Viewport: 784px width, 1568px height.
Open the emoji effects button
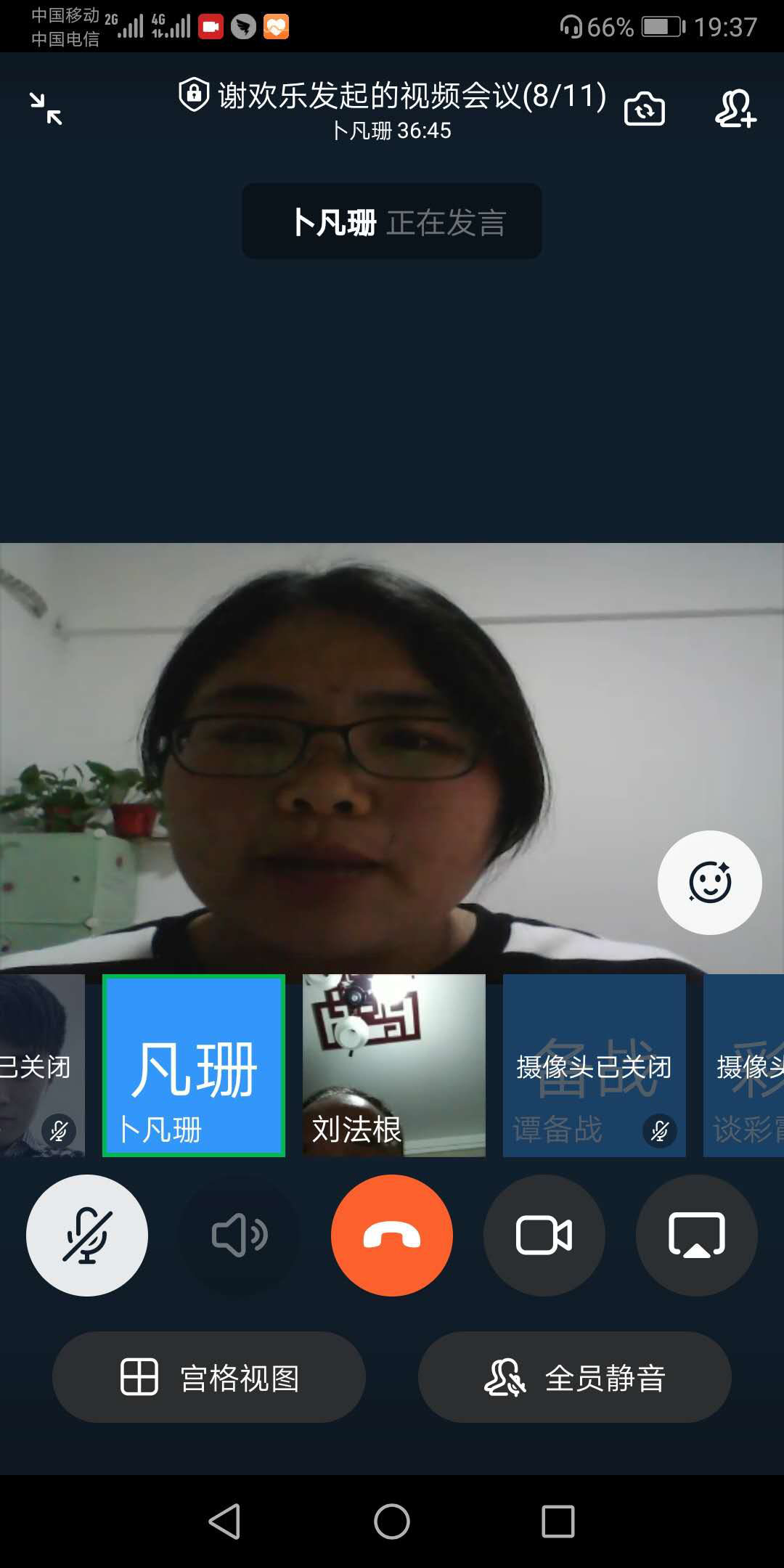pyautogui.click(x=709, y=882)
